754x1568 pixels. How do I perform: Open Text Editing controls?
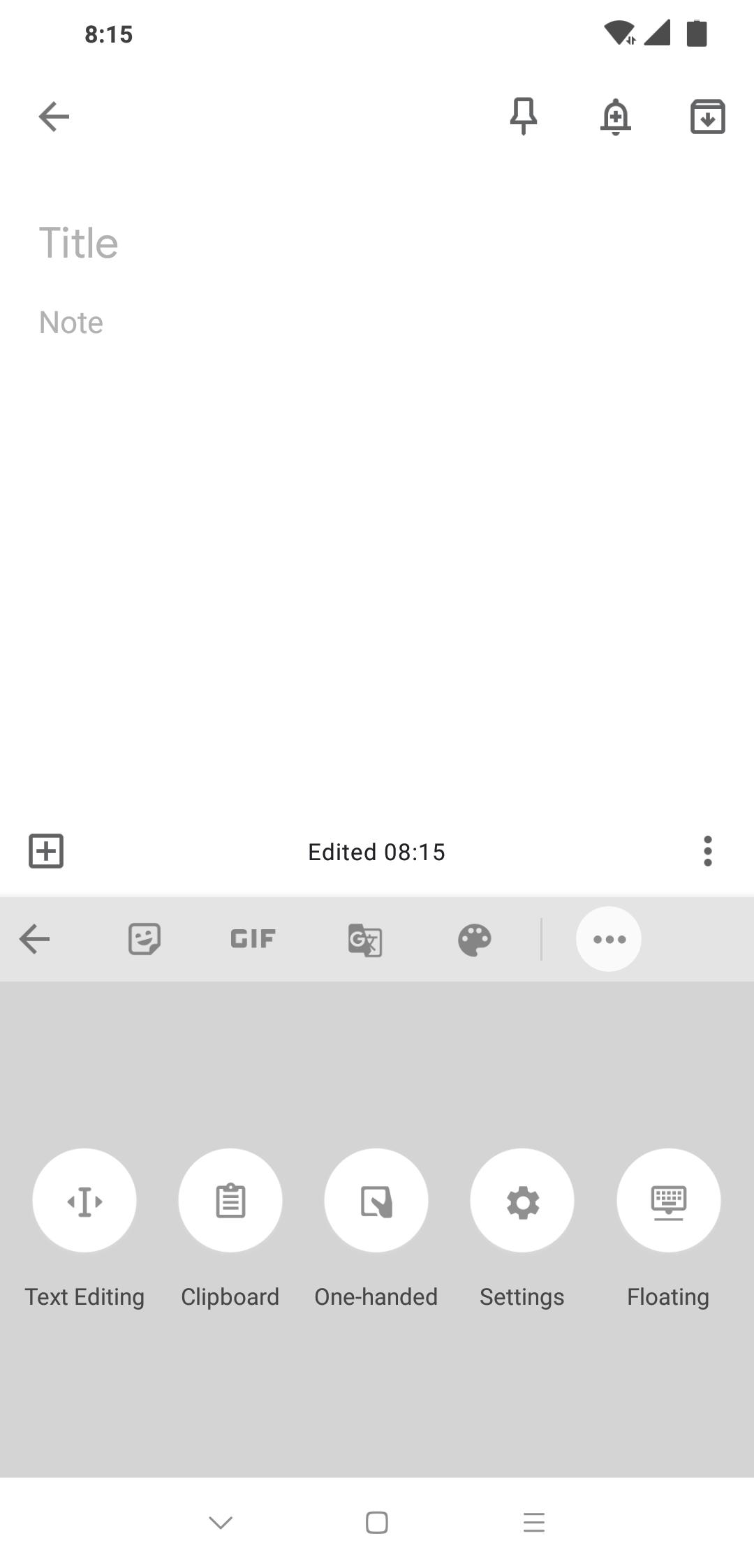[x=84, y=1199]
